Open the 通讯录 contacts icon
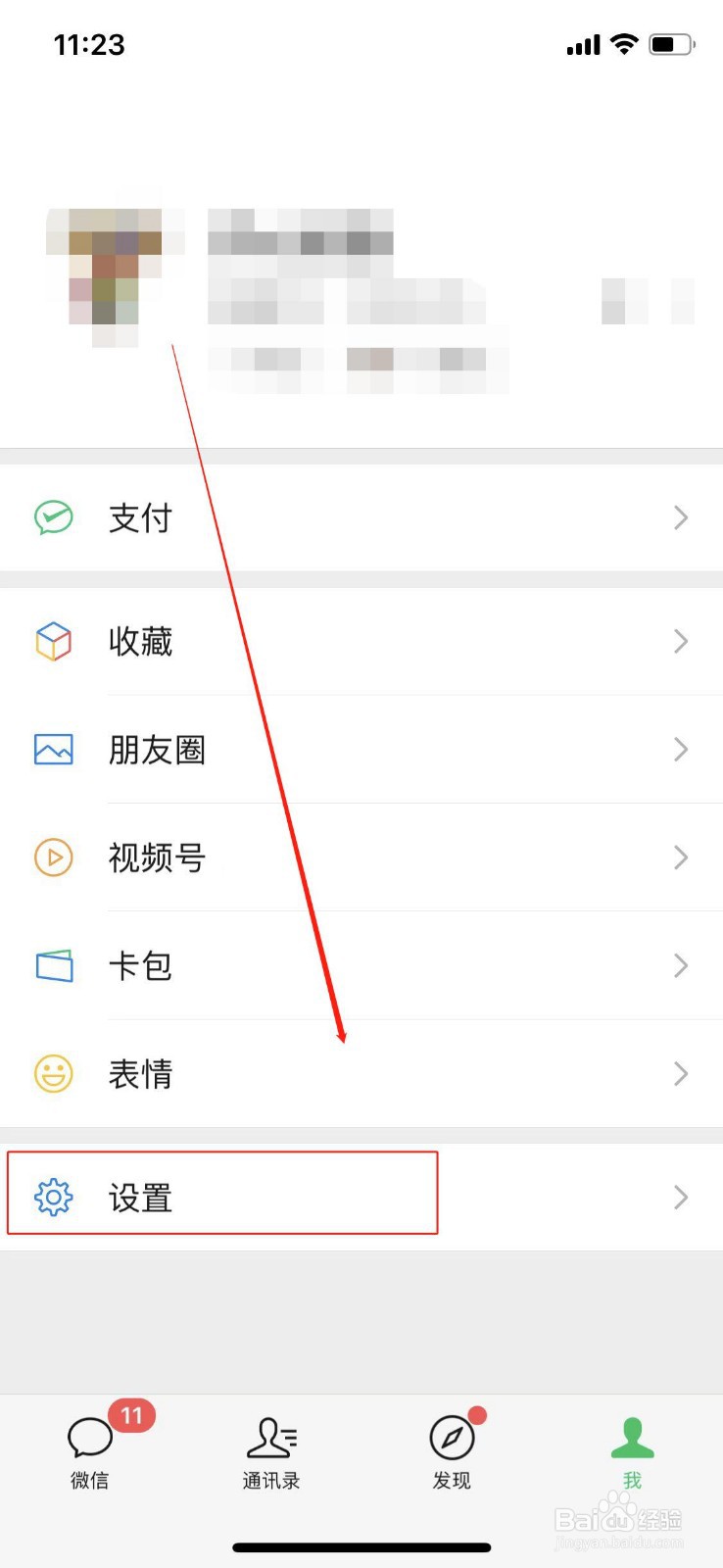 coord(270,1439)
